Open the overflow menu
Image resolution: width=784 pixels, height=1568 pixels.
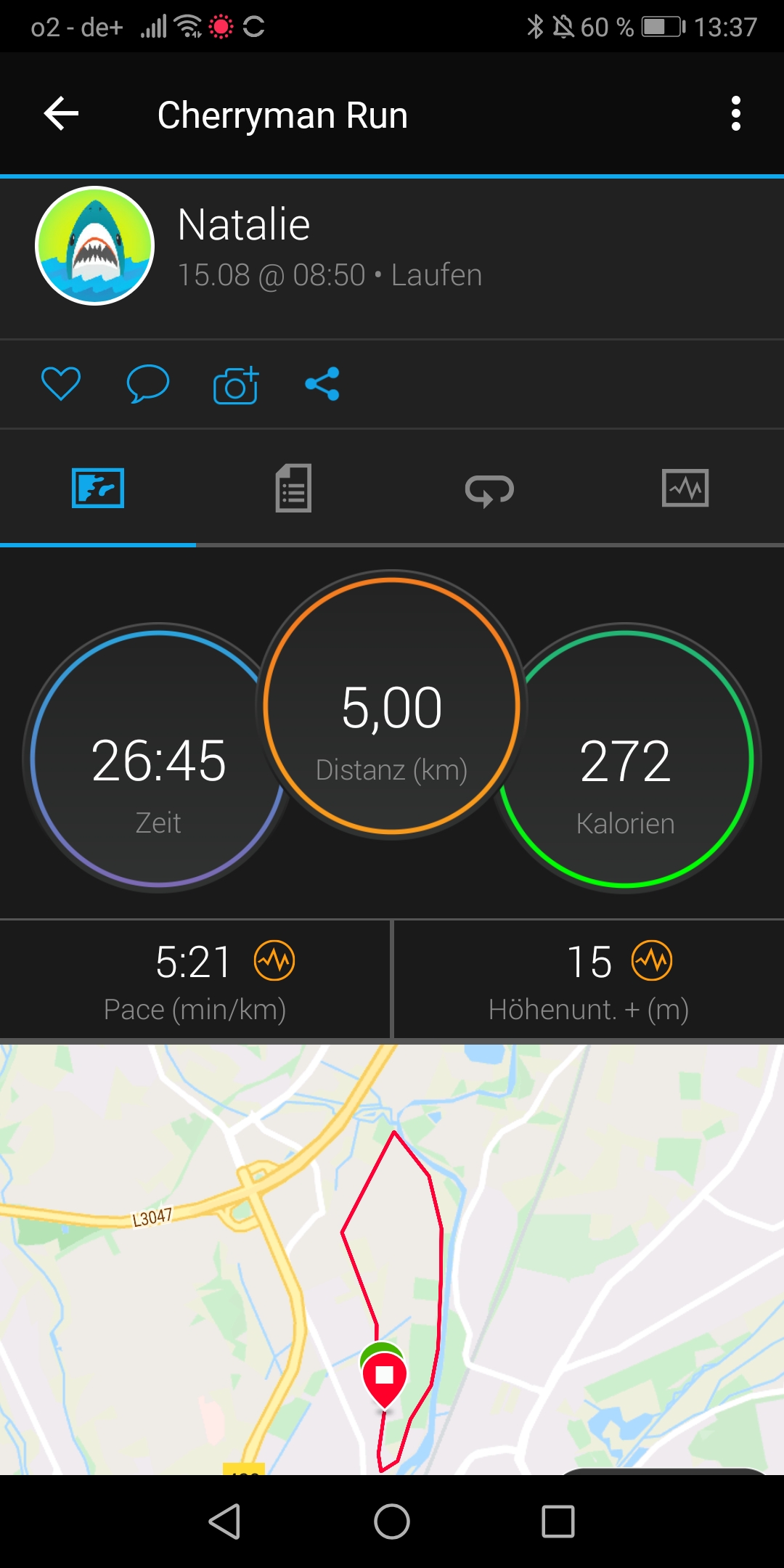[735, 114]
